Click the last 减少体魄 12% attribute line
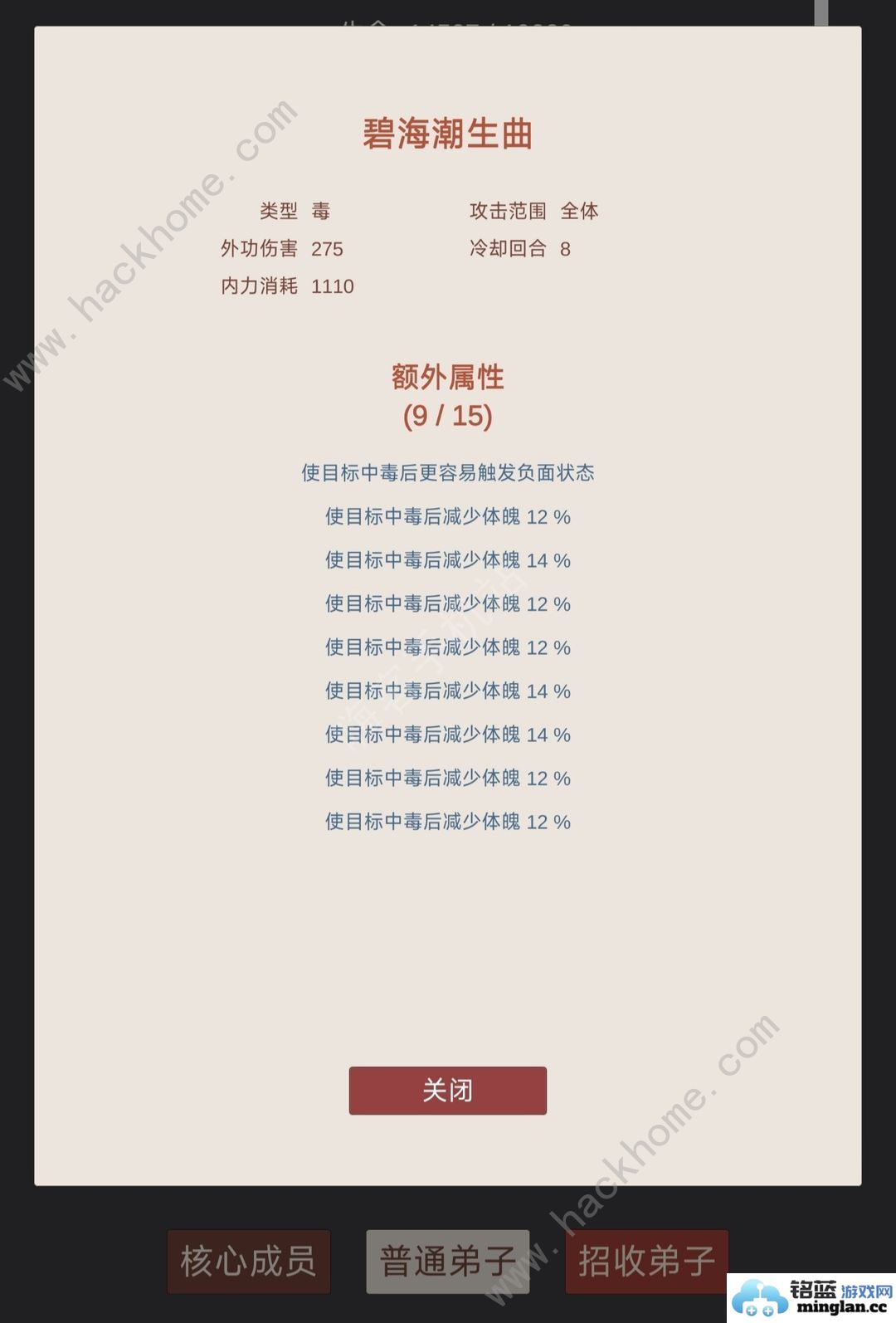 point(447,823)
